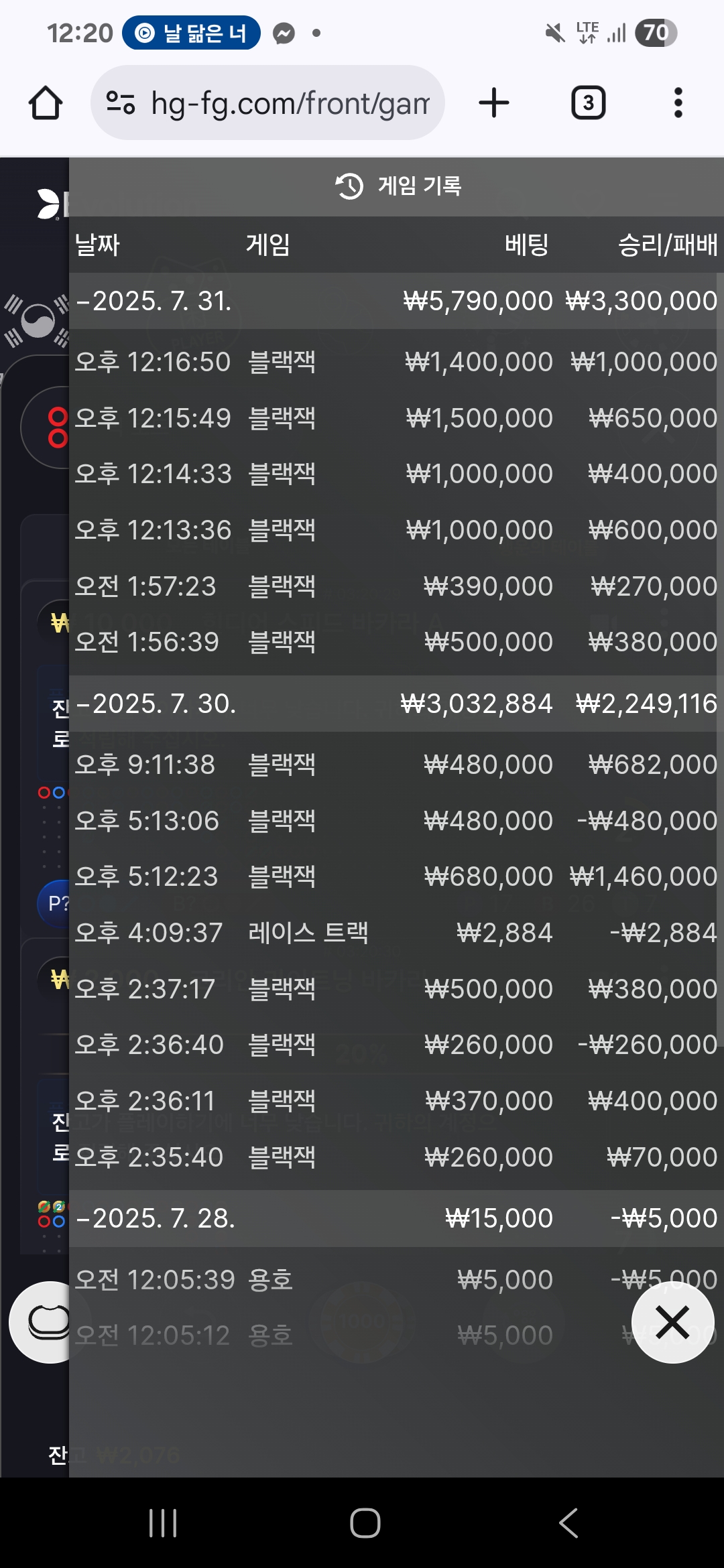Close the game history panel

click(x=672, y=1322)
